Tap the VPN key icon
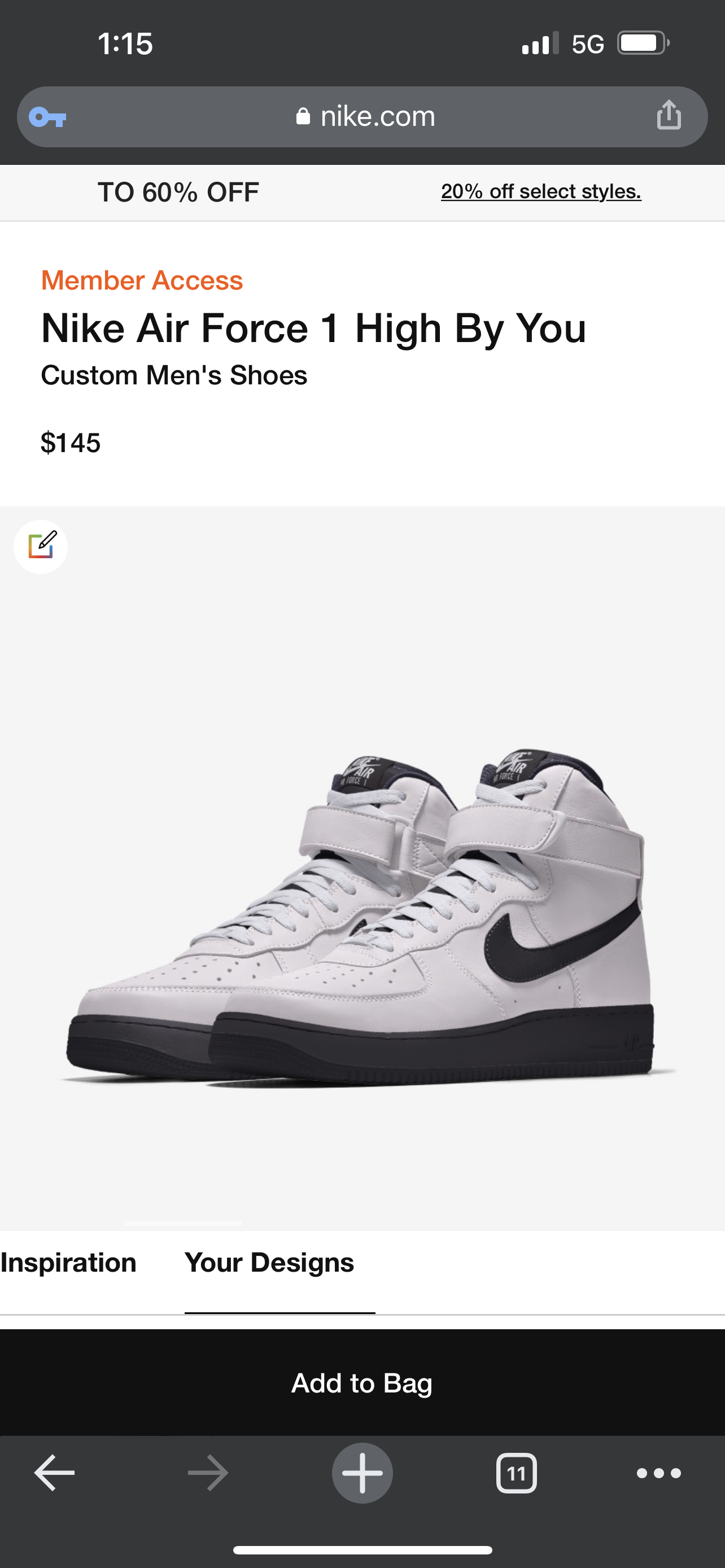Viewport: 725px width, 1568px height. 47,116
